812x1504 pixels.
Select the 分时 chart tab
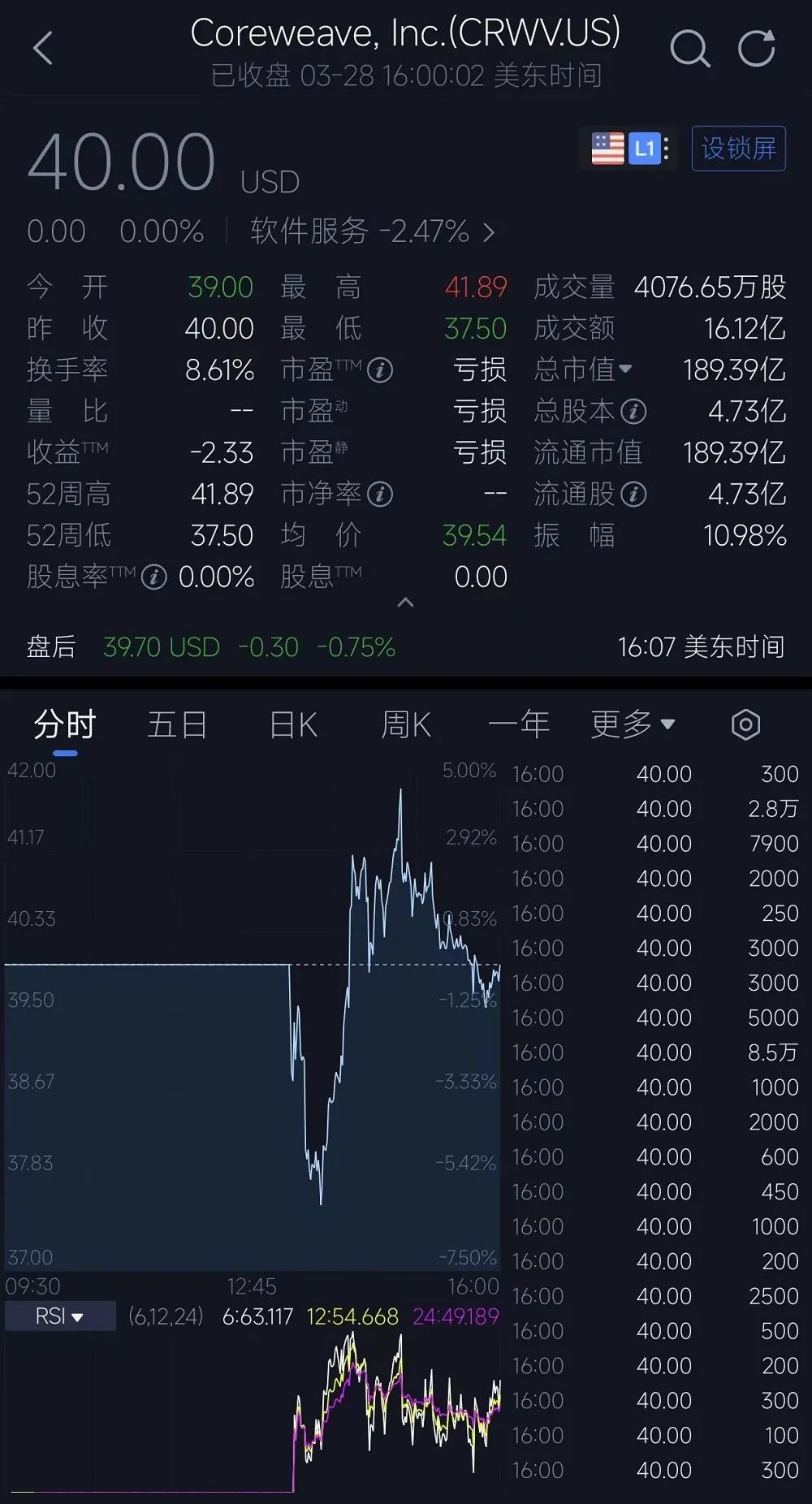pos(65,724)
